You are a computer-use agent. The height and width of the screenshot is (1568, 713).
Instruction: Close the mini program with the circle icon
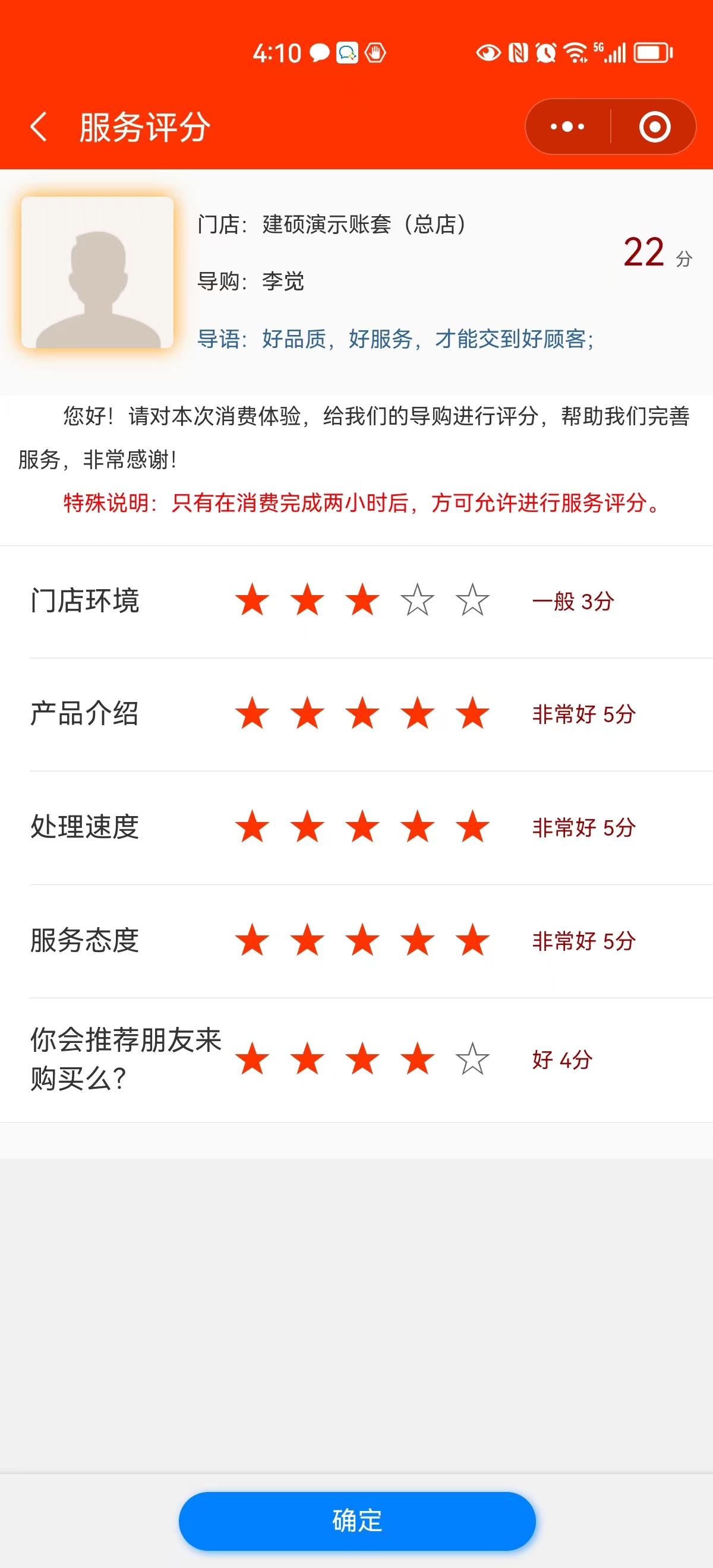pos(655,127)
